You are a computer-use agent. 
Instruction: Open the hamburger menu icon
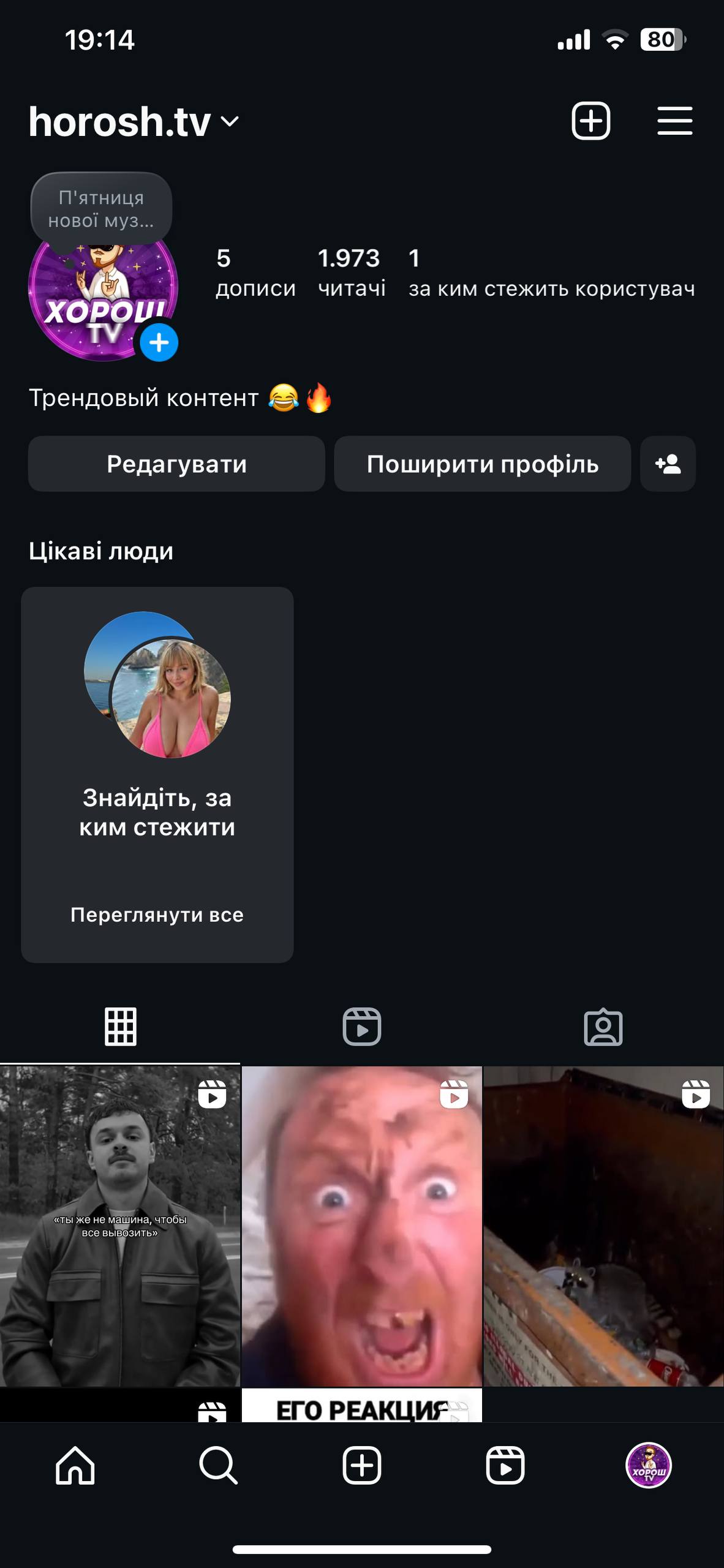(x=674, y=120)
